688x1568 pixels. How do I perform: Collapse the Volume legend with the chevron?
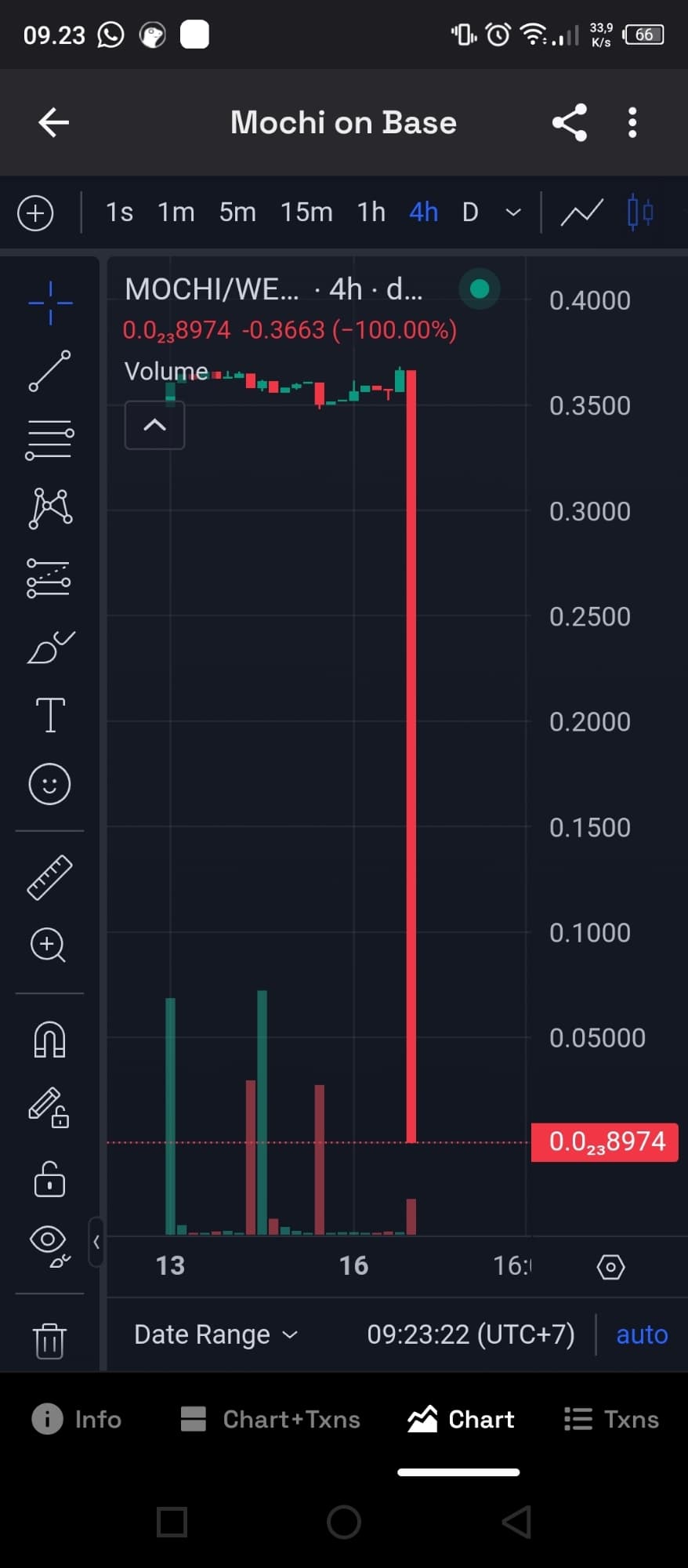click(155, 426)
